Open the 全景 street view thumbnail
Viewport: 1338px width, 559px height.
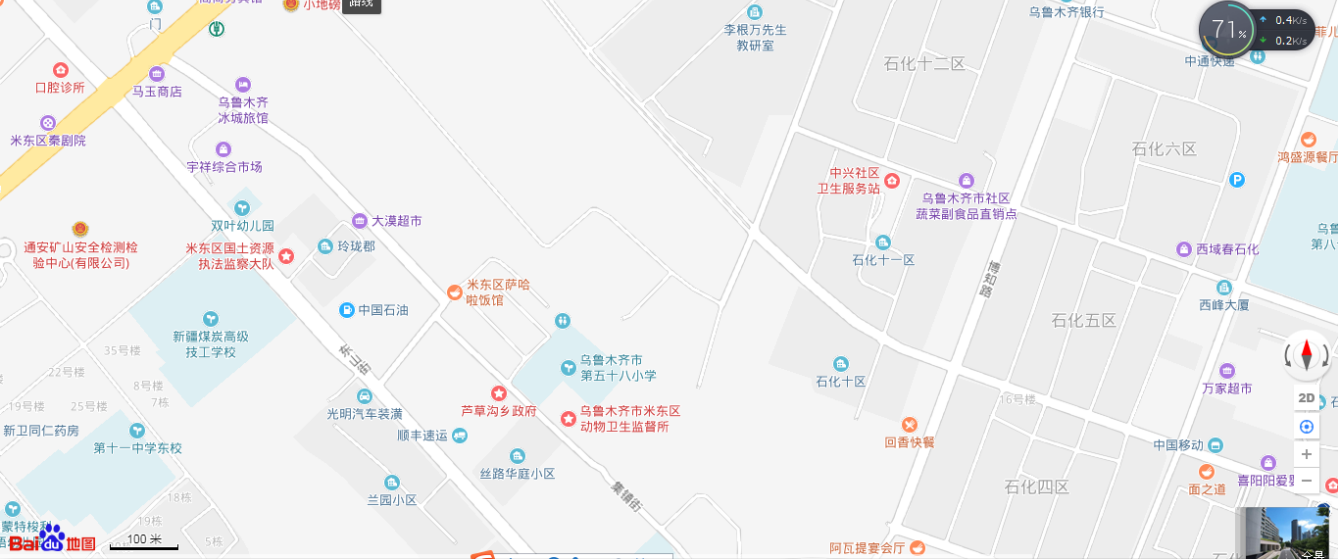point(1286,533)
